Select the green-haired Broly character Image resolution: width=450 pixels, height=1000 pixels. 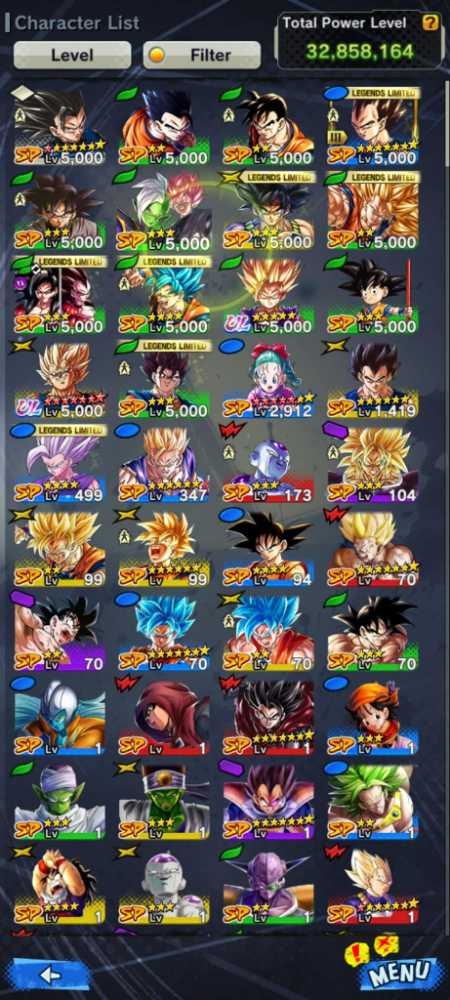pos(372,801)
